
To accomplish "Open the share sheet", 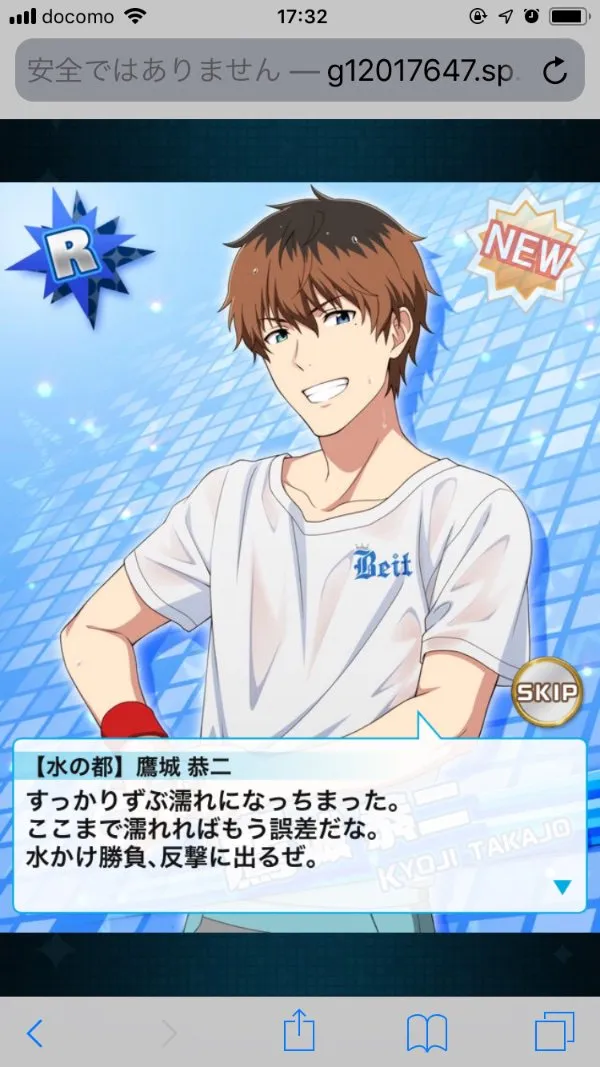I will tap(299, 1030).
